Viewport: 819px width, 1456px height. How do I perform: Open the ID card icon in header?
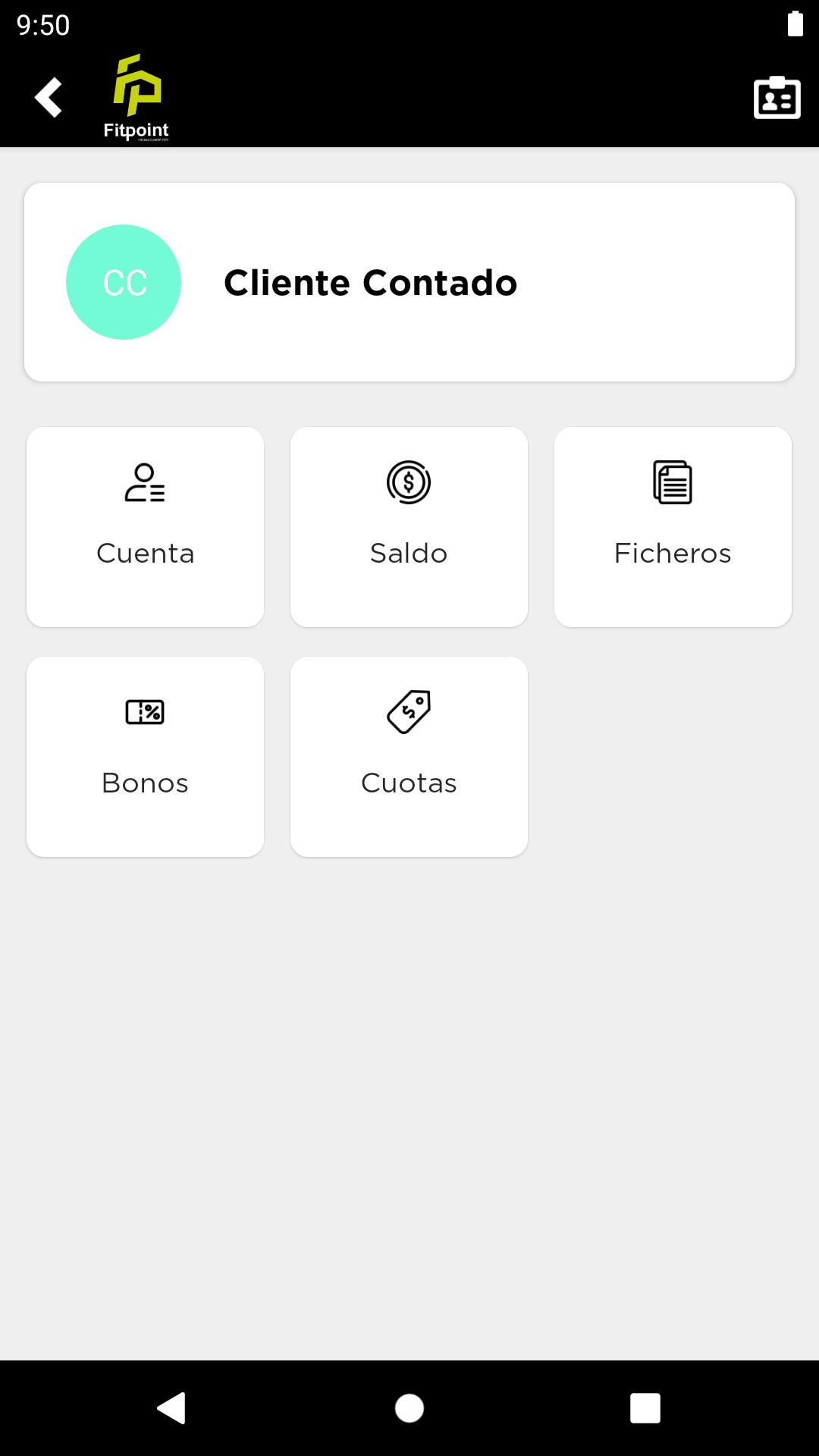[777, 98]
